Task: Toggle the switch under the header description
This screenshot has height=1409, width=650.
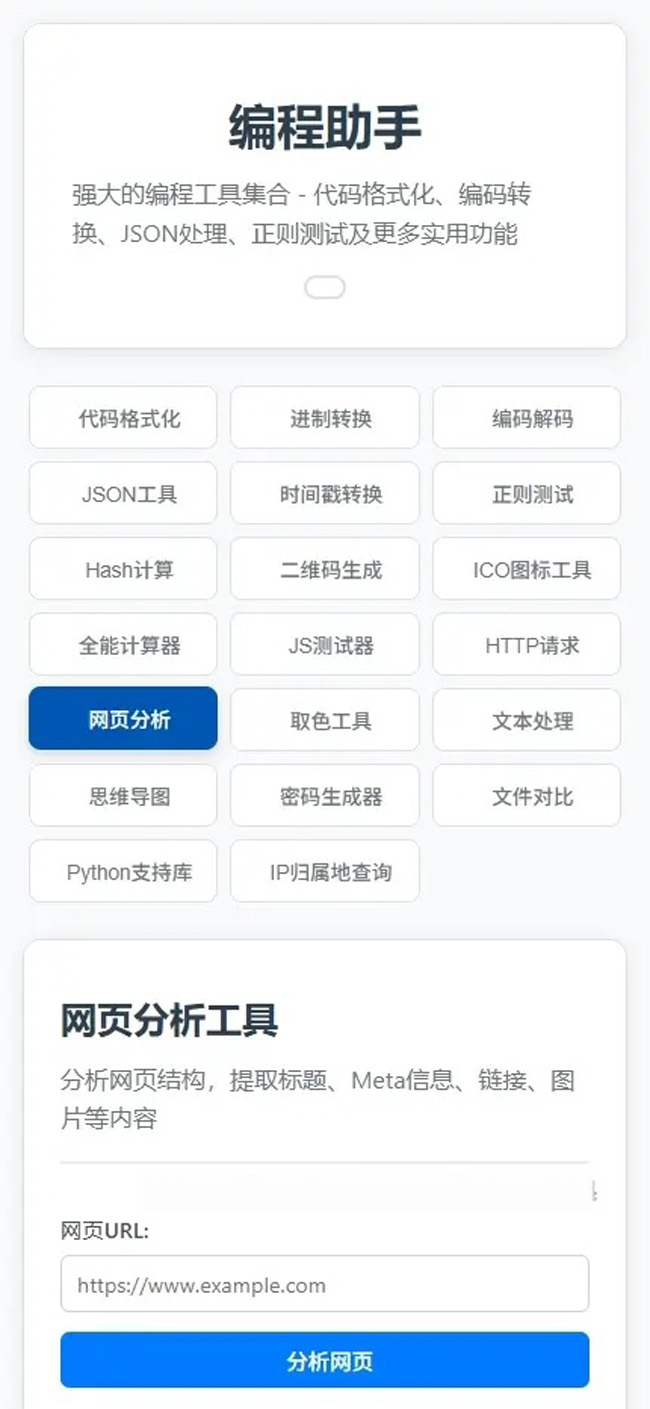Action: pos(325,288)
